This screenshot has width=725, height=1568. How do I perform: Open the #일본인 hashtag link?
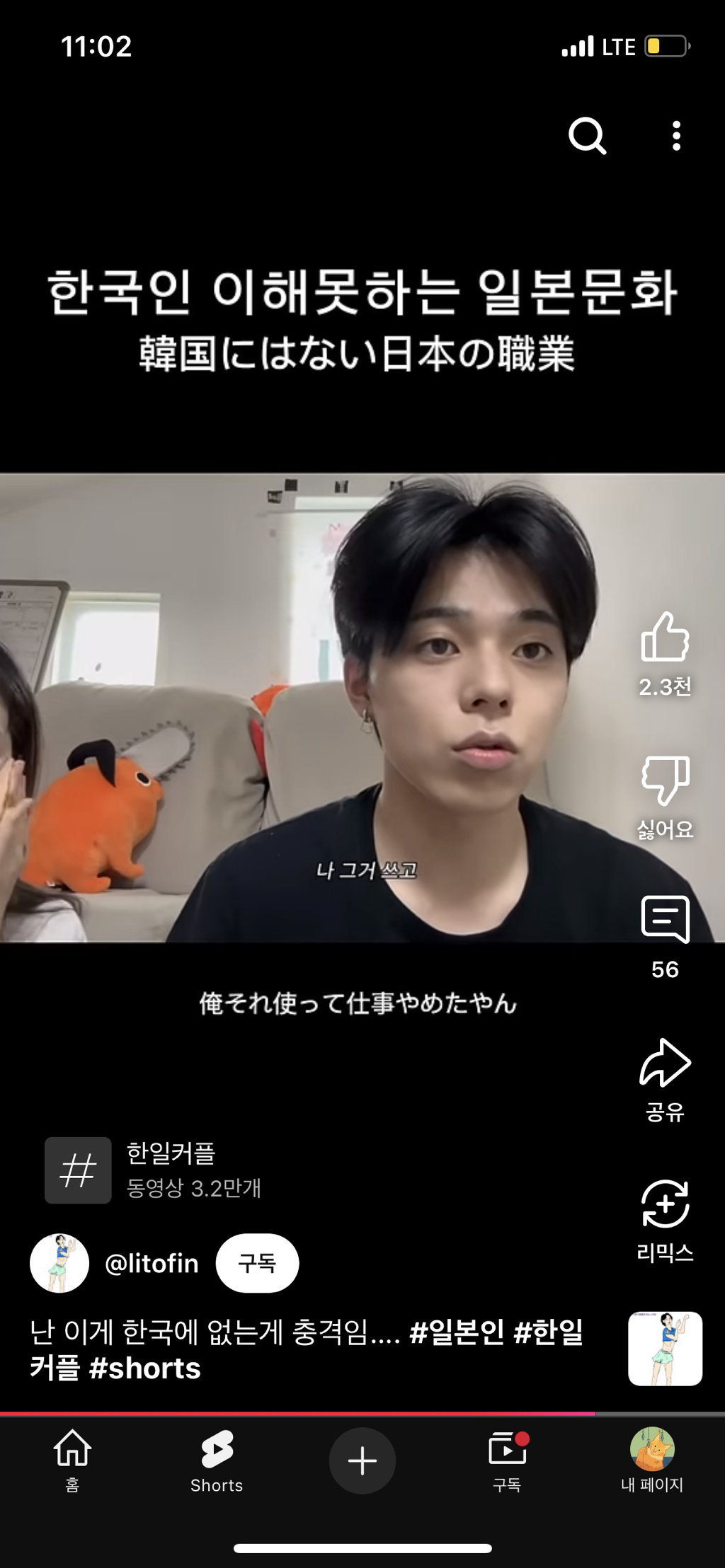click(457, 1332)
